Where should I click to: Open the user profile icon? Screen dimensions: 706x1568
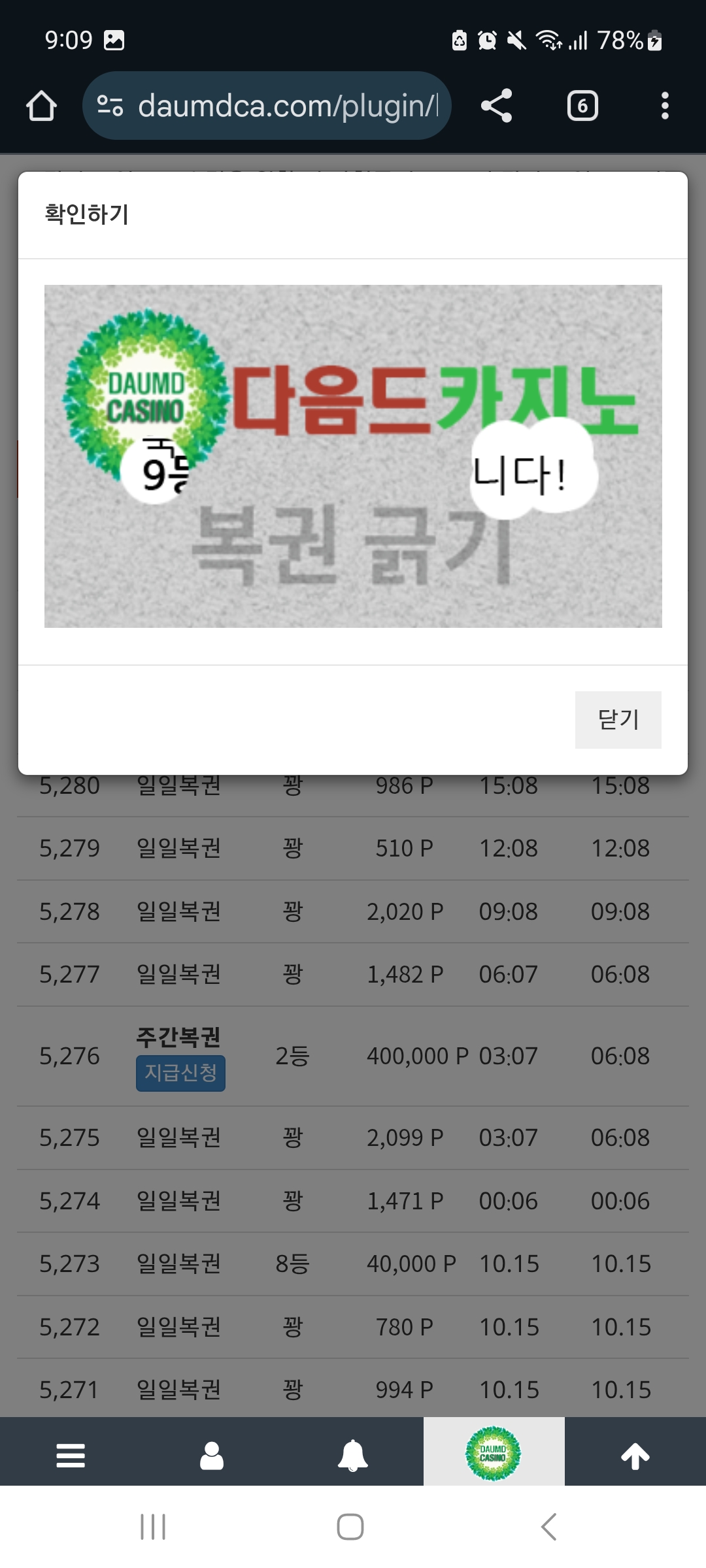tap(212, 1456)
